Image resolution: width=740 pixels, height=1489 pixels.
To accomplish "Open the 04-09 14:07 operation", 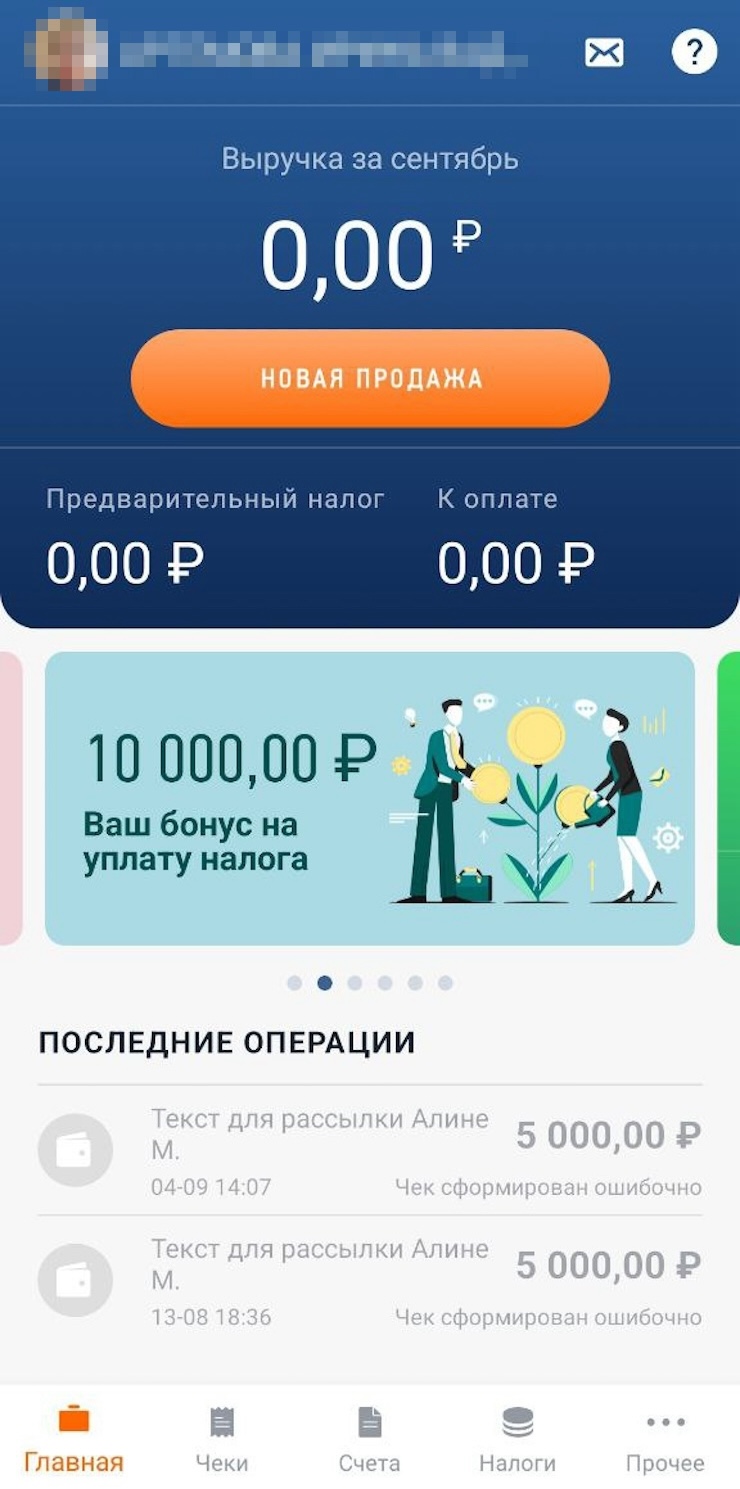I will pyautogui.click(x=370, y=1150).
